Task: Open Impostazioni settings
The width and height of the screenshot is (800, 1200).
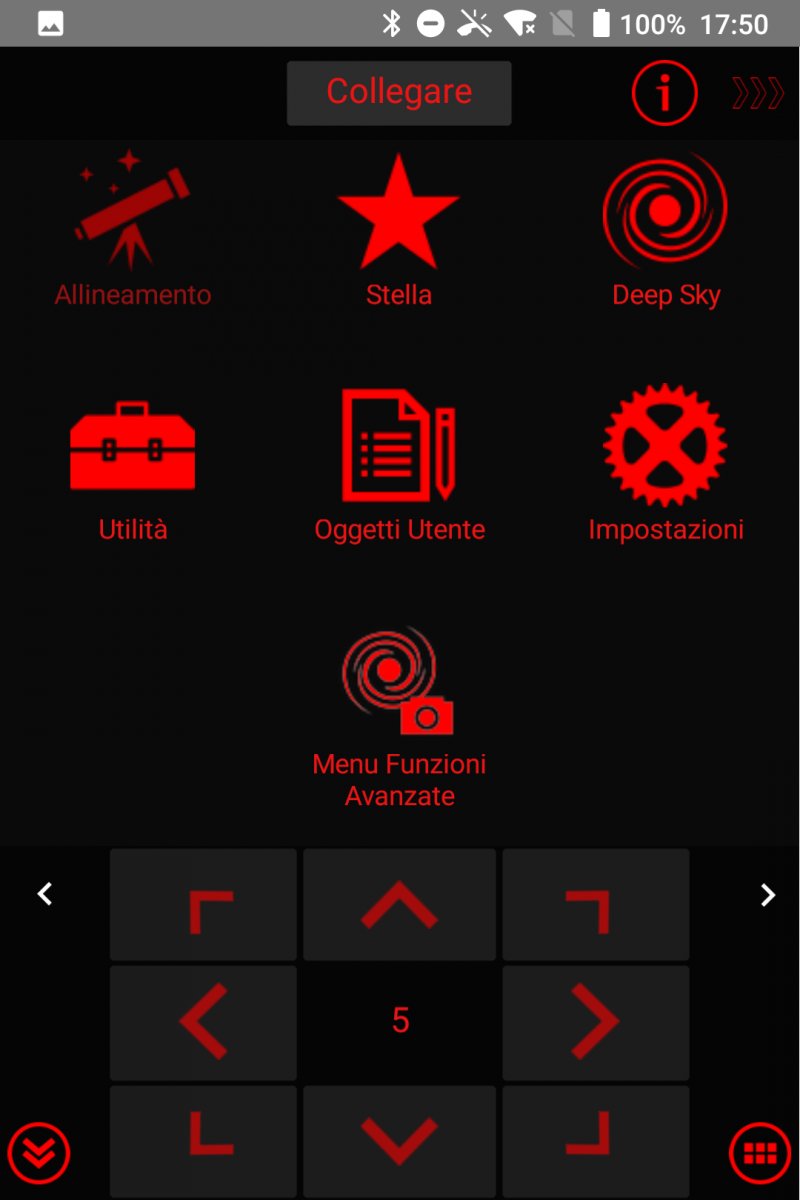Action: click(665, 465)
